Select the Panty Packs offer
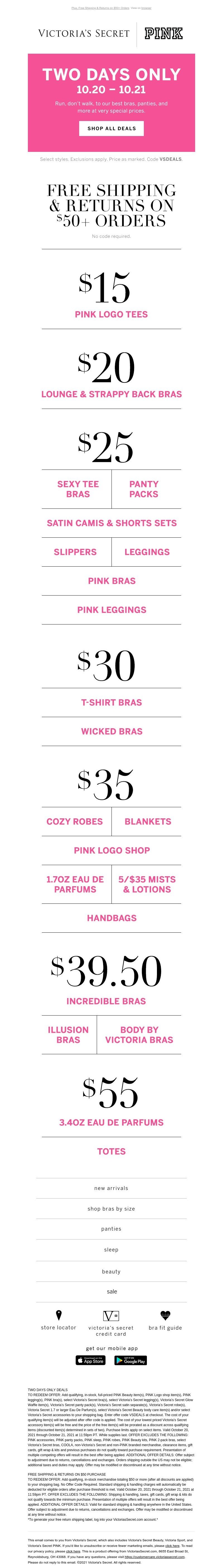The image size is (223, 1568). 144,489
